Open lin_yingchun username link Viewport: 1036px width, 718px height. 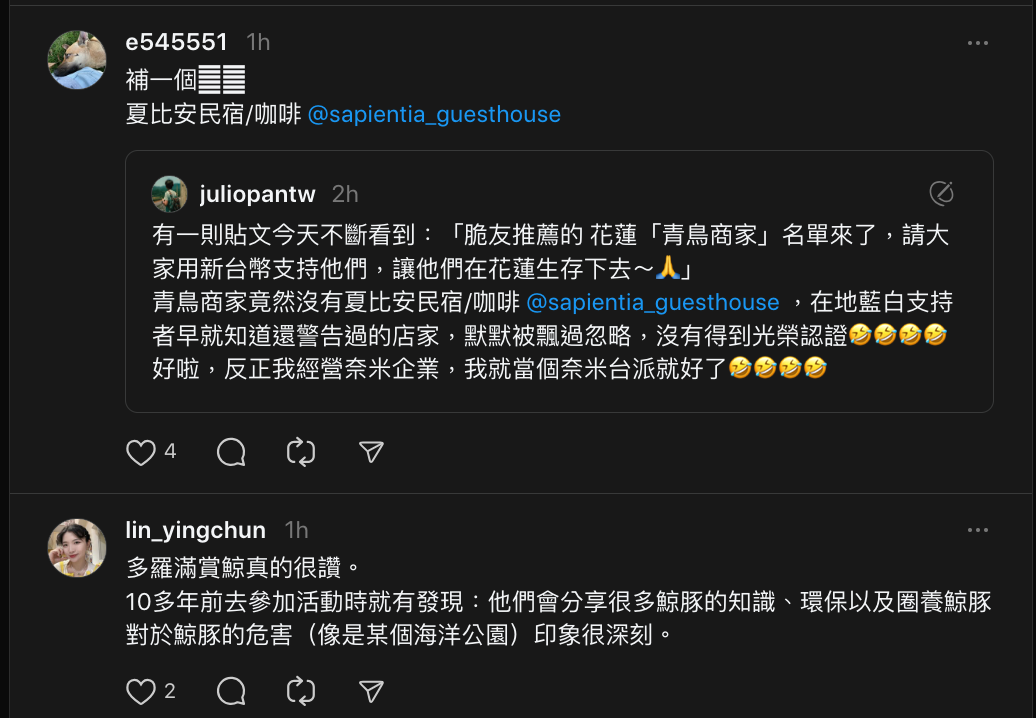[x=196, y=530]
